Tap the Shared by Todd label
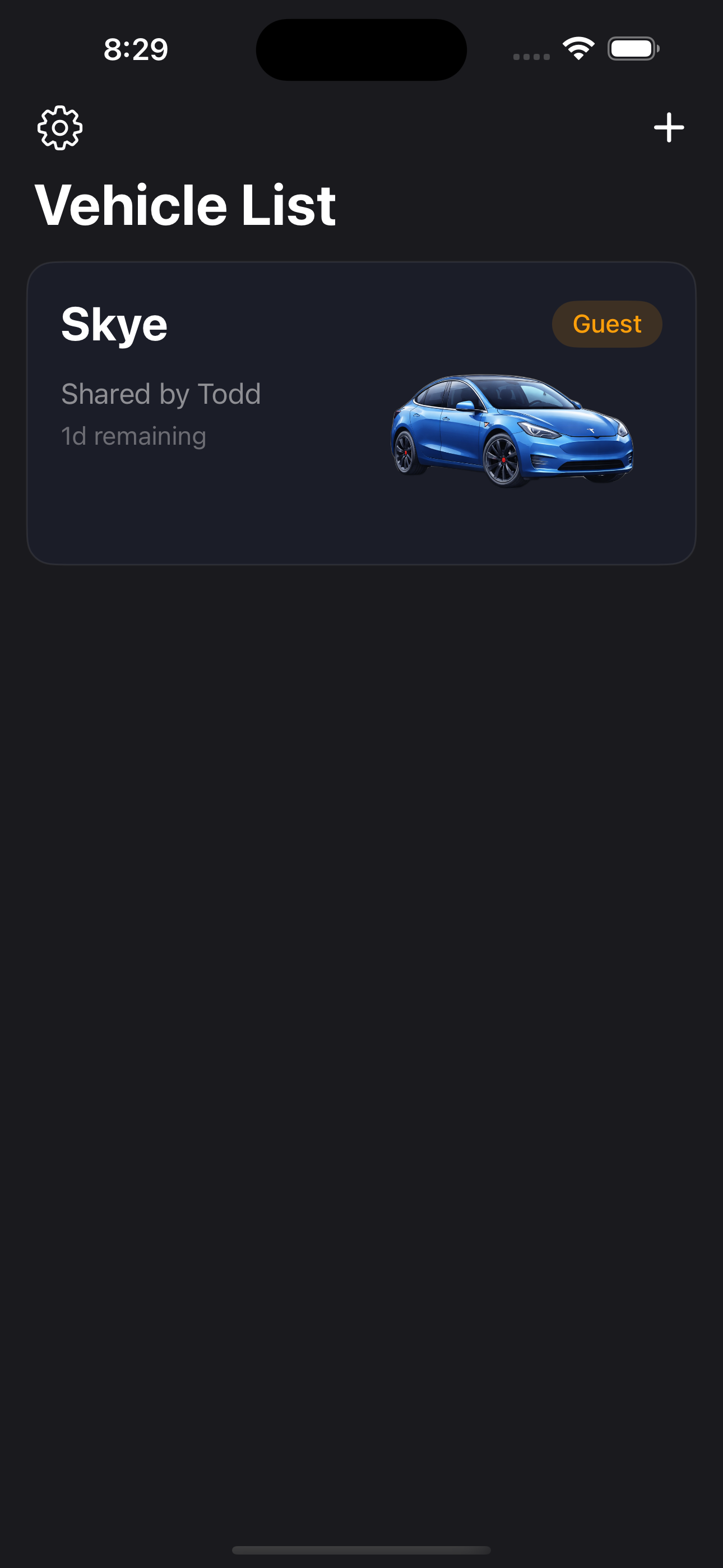Image resolution: width=723 pixels, height=1568 pixels. pos(161,393)
